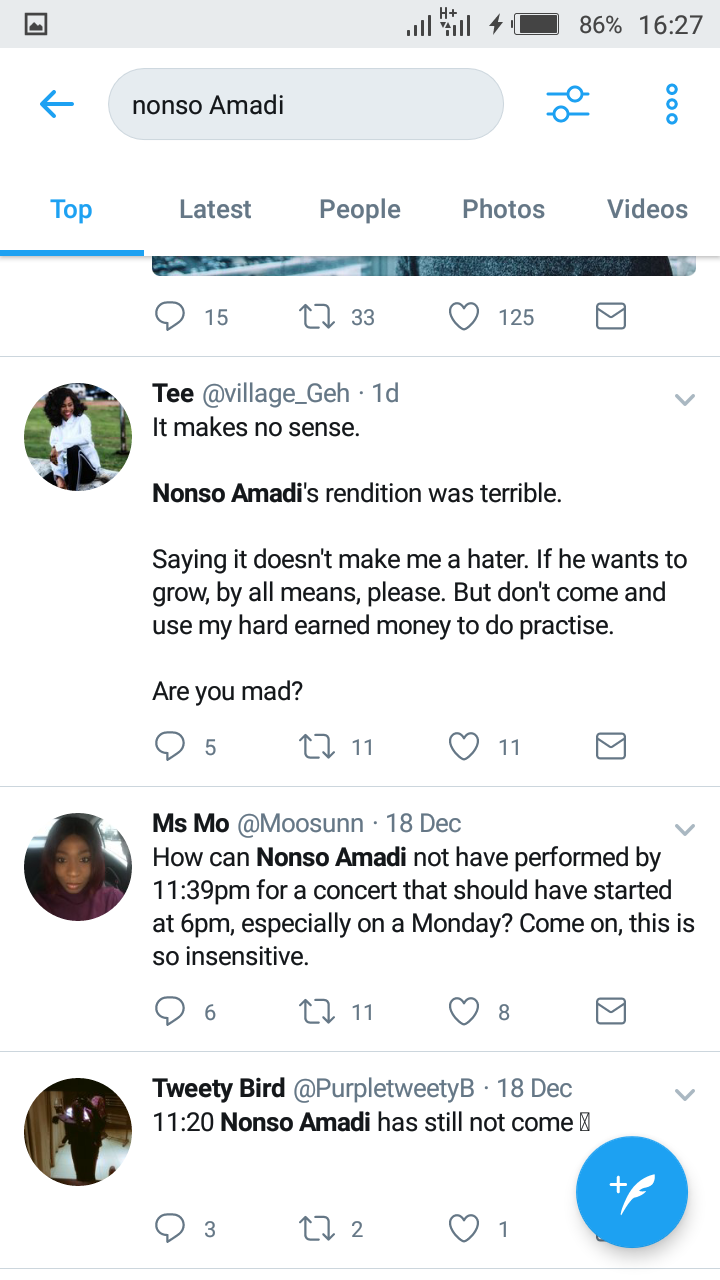Retweet Ms Mo's concert complaint

(317, 1012)
